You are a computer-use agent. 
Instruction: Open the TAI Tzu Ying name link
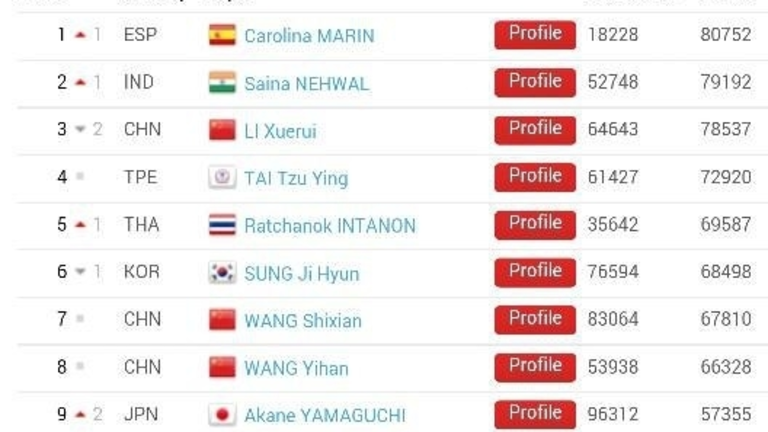(296, 179)
